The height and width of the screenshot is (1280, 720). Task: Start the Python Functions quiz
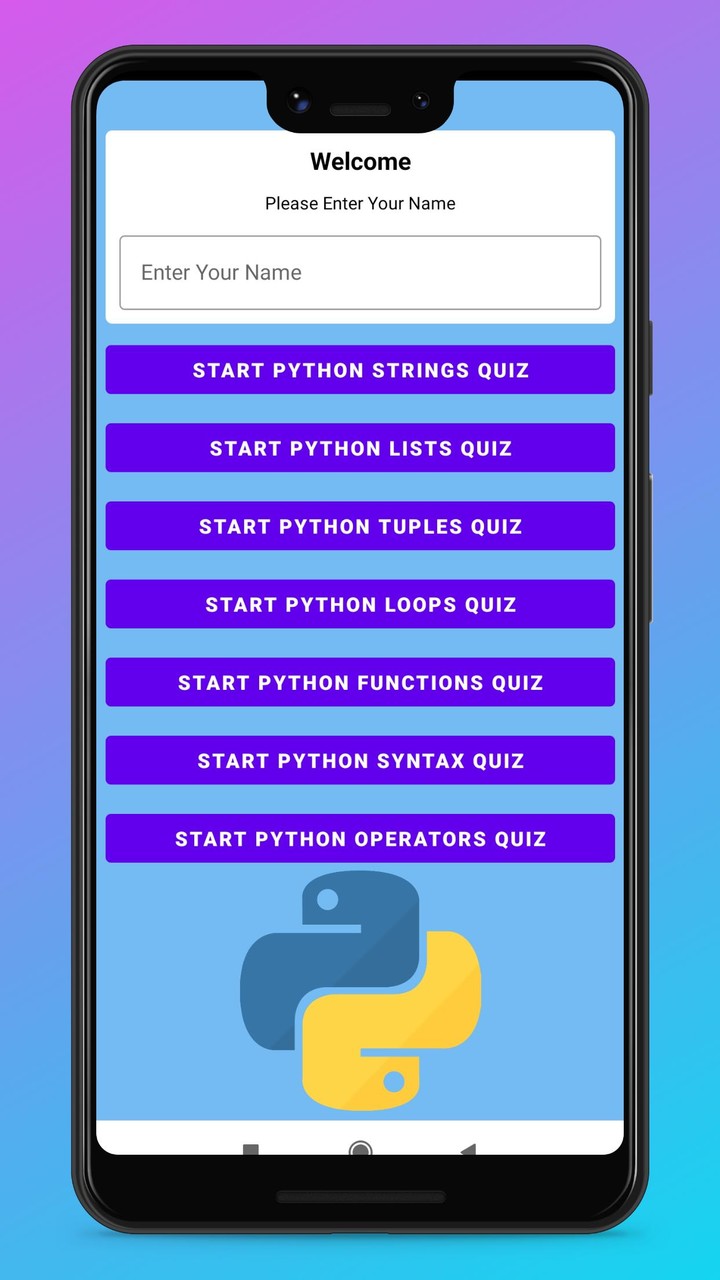click(x=360, y=682)
